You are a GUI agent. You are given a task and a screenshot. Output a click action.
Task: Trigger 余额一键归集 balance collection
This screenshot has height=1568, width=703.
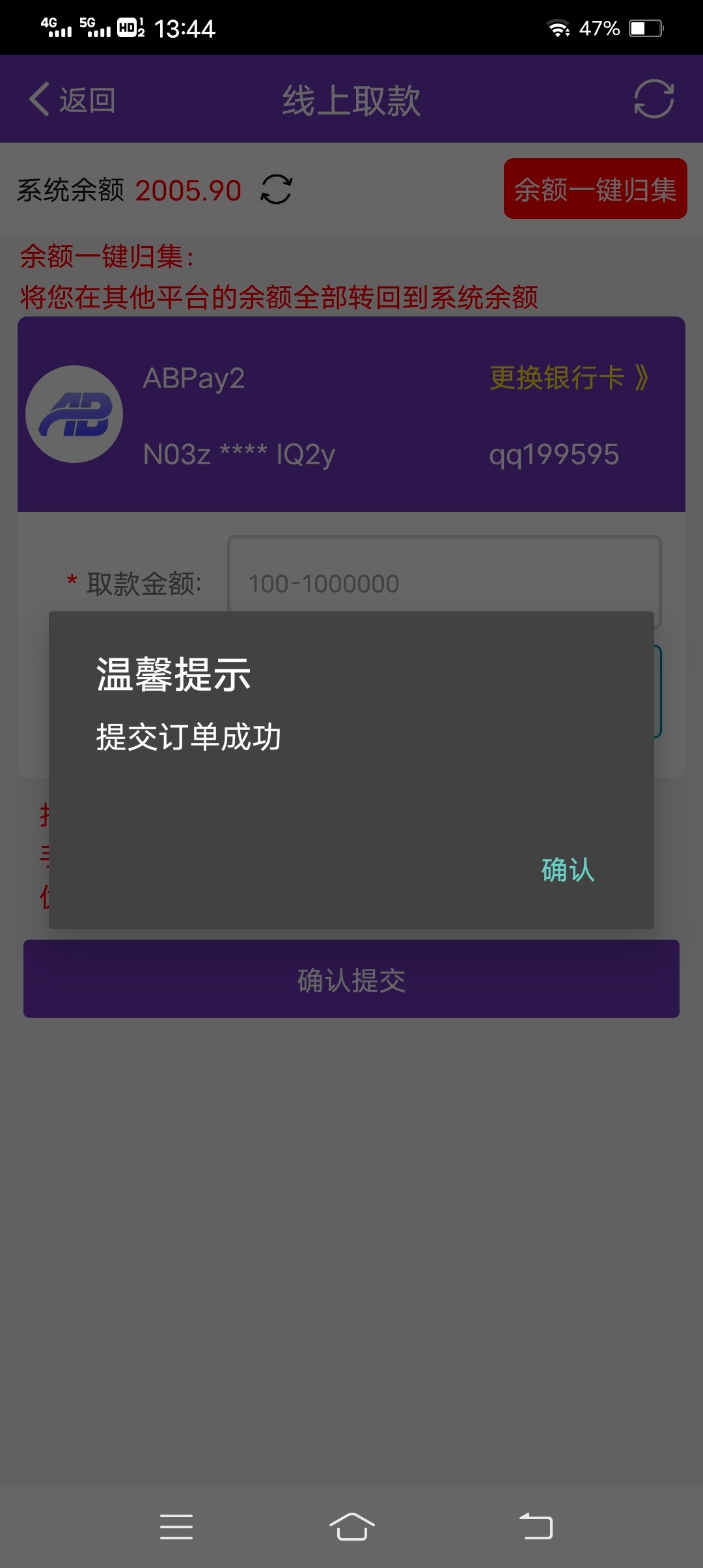[x=594, y=189]
